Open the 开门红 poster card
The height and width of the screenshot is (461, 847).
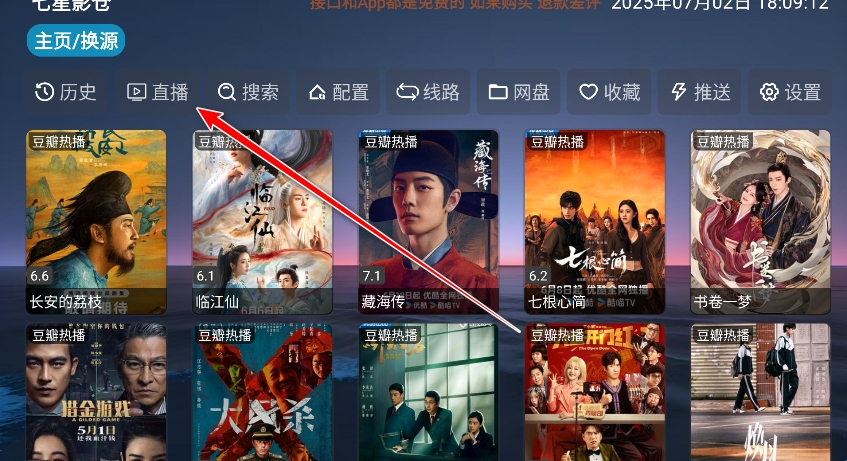coord(594,395)
